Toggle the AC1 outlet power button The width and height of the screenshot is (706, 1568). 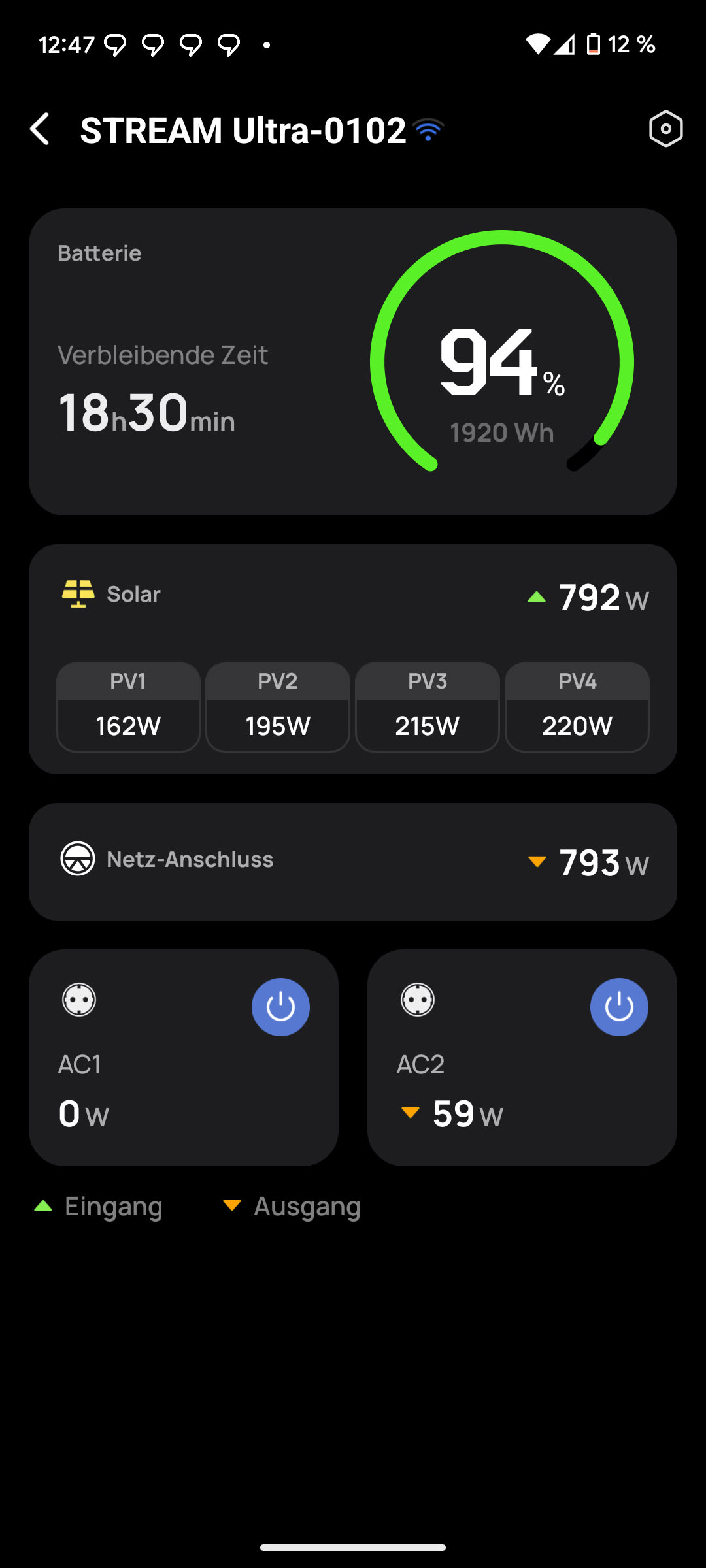coord(280,1007)
